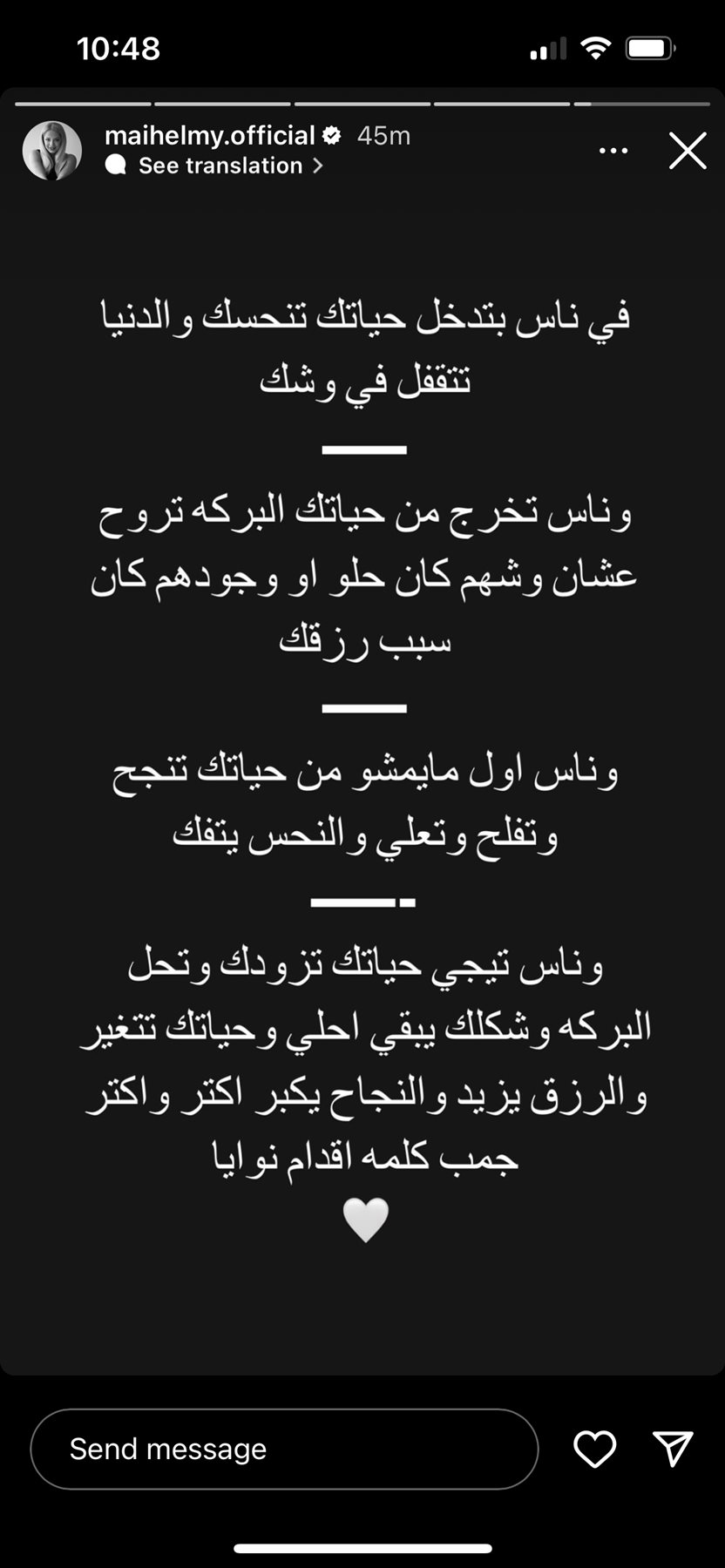
Task: Focus the Send message field
Action: click(284, 1449)
